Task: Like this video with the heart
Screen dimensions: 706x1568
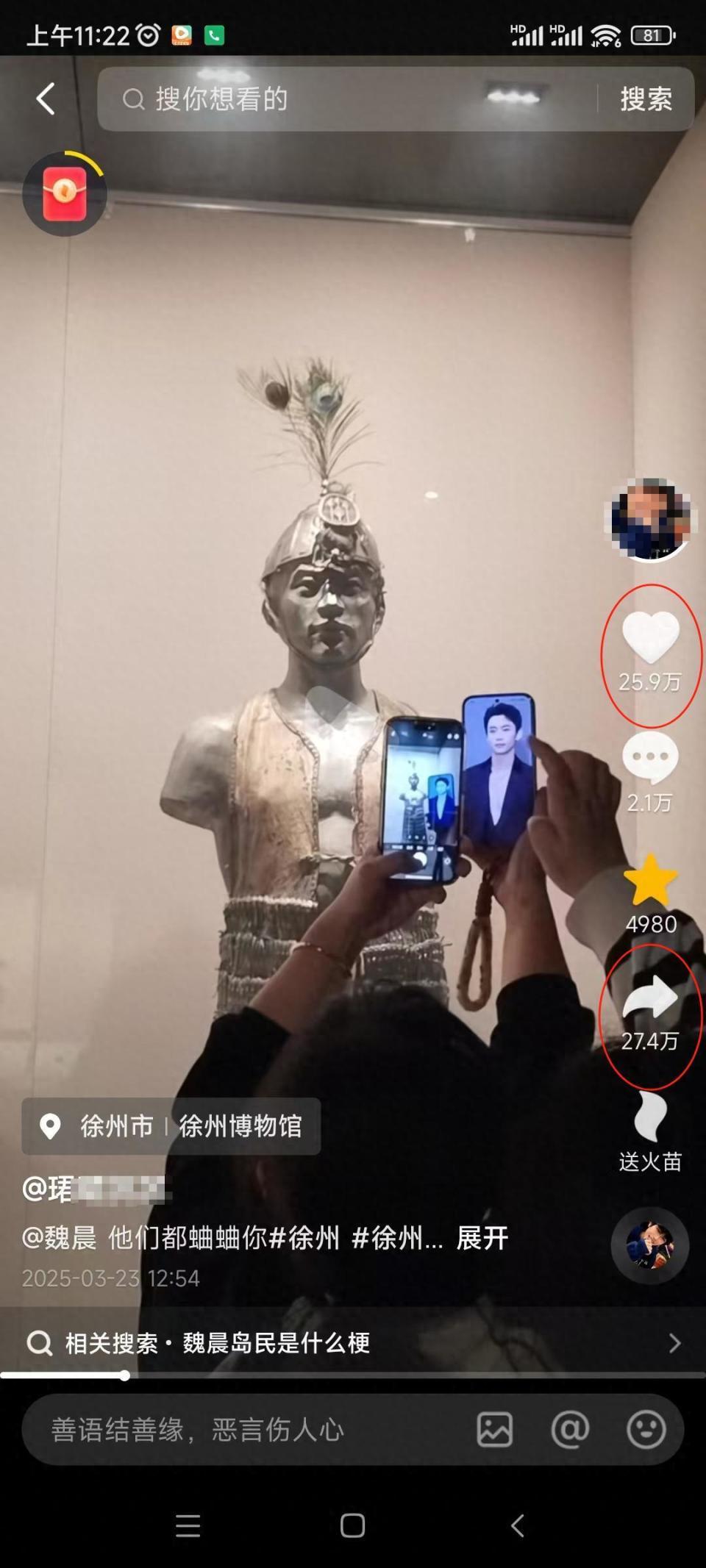Action: coord(650,637)
